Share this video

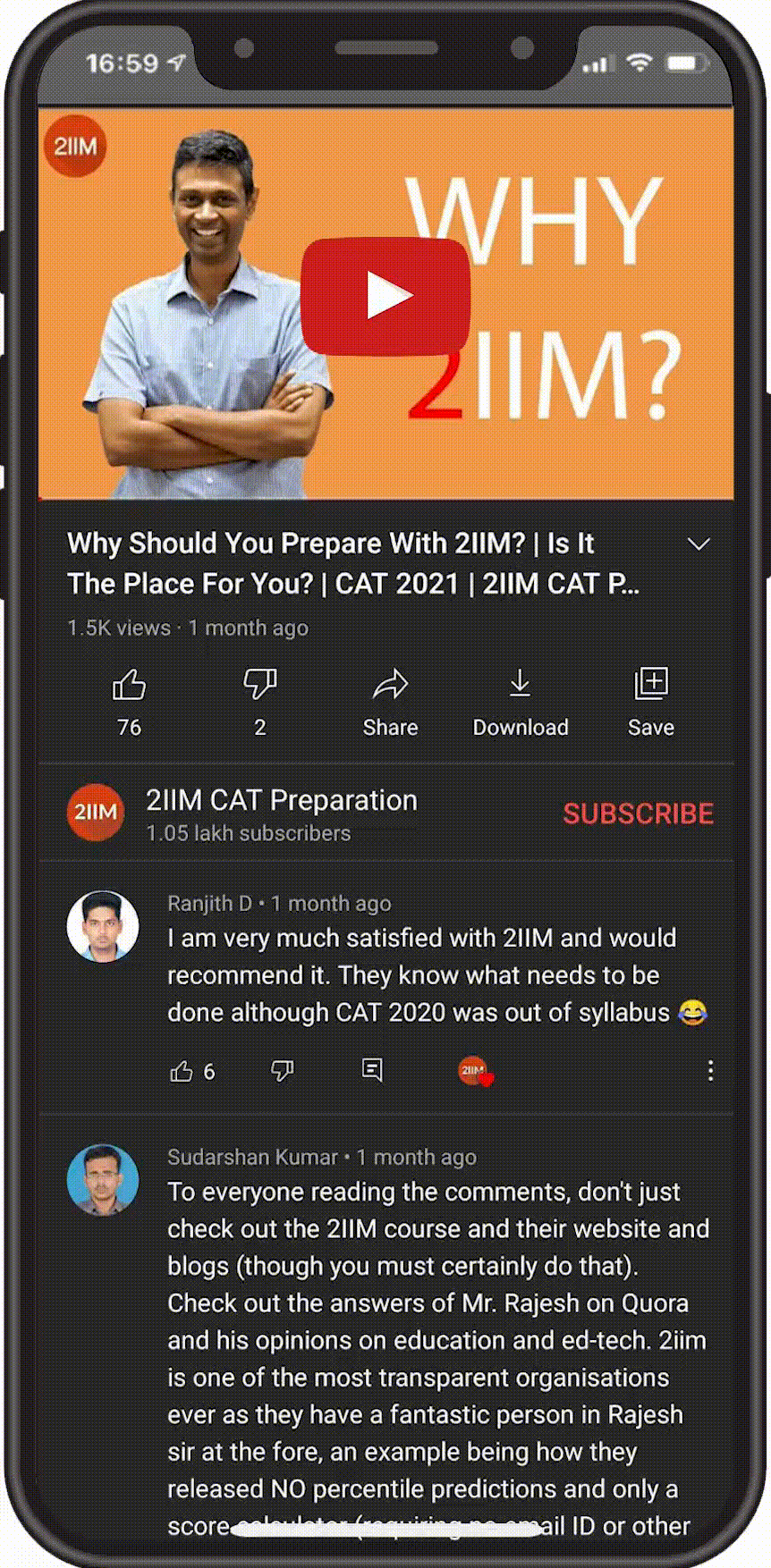(x=390, y=686)
